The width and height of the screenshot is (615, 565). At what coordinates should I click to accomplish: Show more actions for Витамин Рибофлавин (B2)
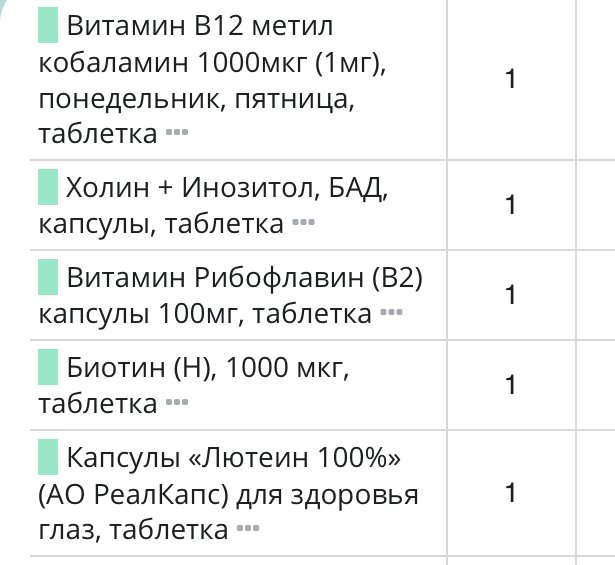[x=391, y=314]
